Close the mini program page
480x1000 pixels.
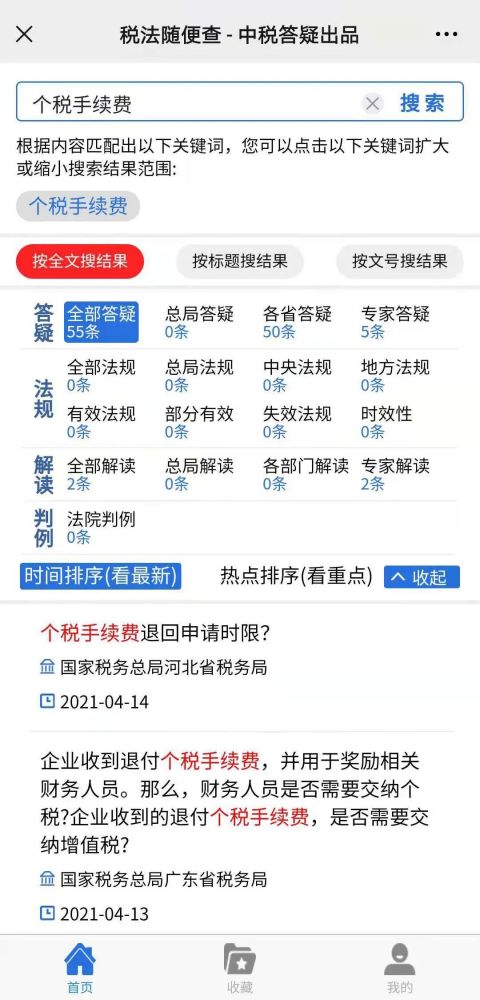[24, 34]
